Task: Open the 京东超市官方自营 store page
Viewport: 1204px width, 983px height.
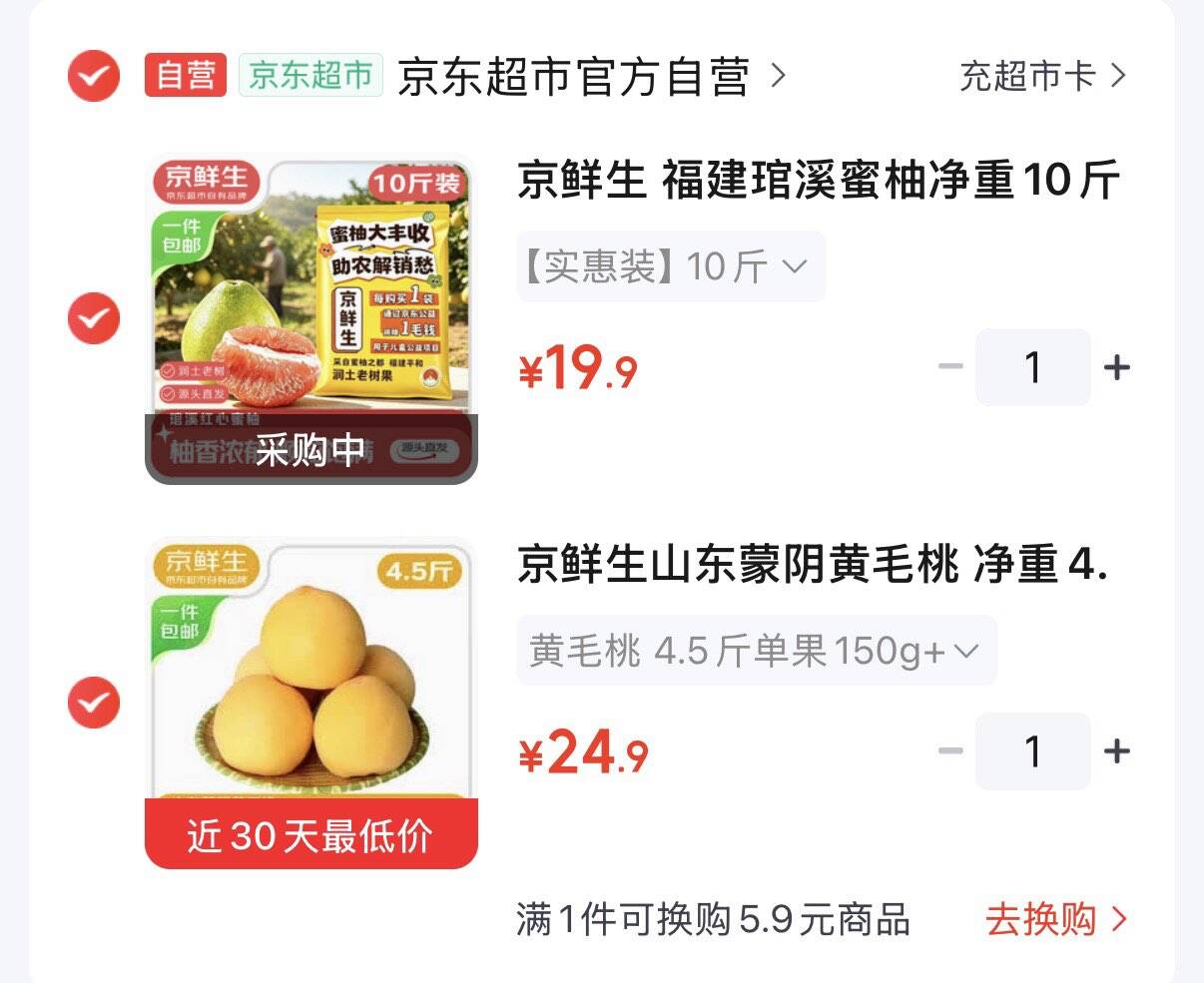Action: (x=591, y=77)
